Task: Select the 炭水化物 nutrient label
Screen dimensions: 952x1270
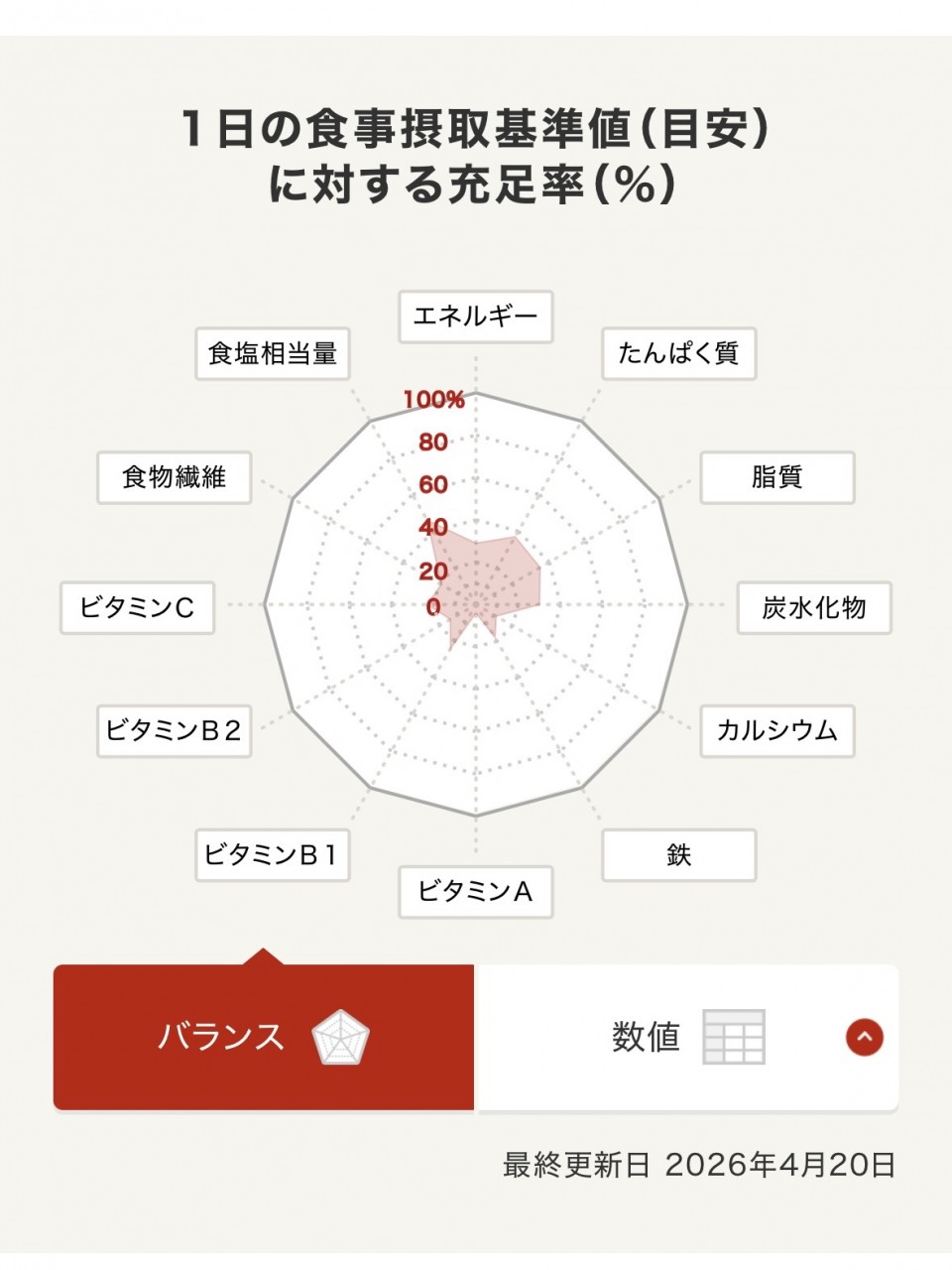Action: point(813,610)
